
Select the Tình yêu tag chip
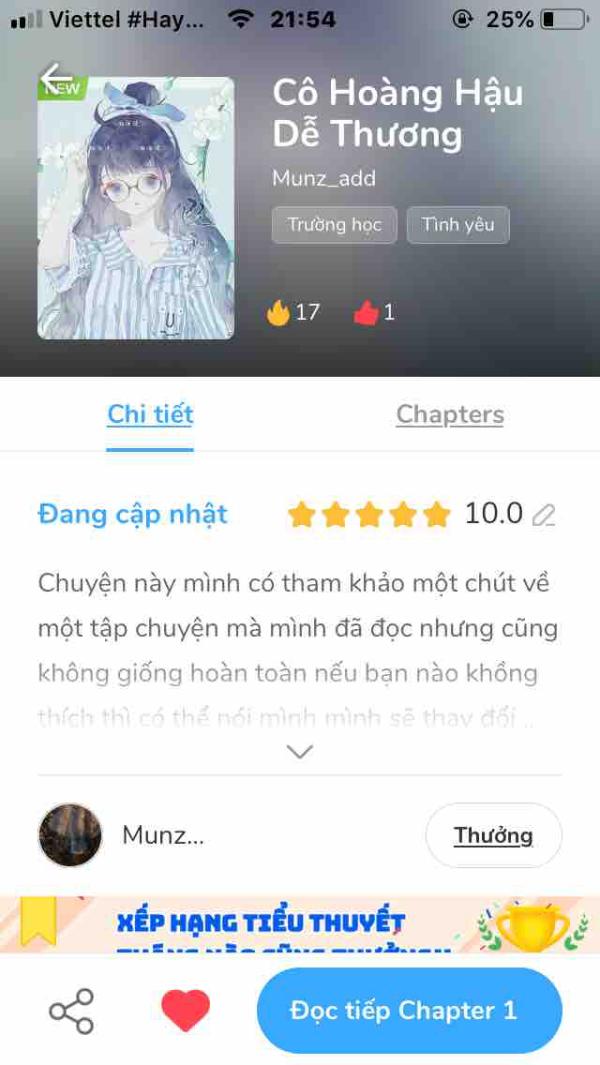[458, 225]
